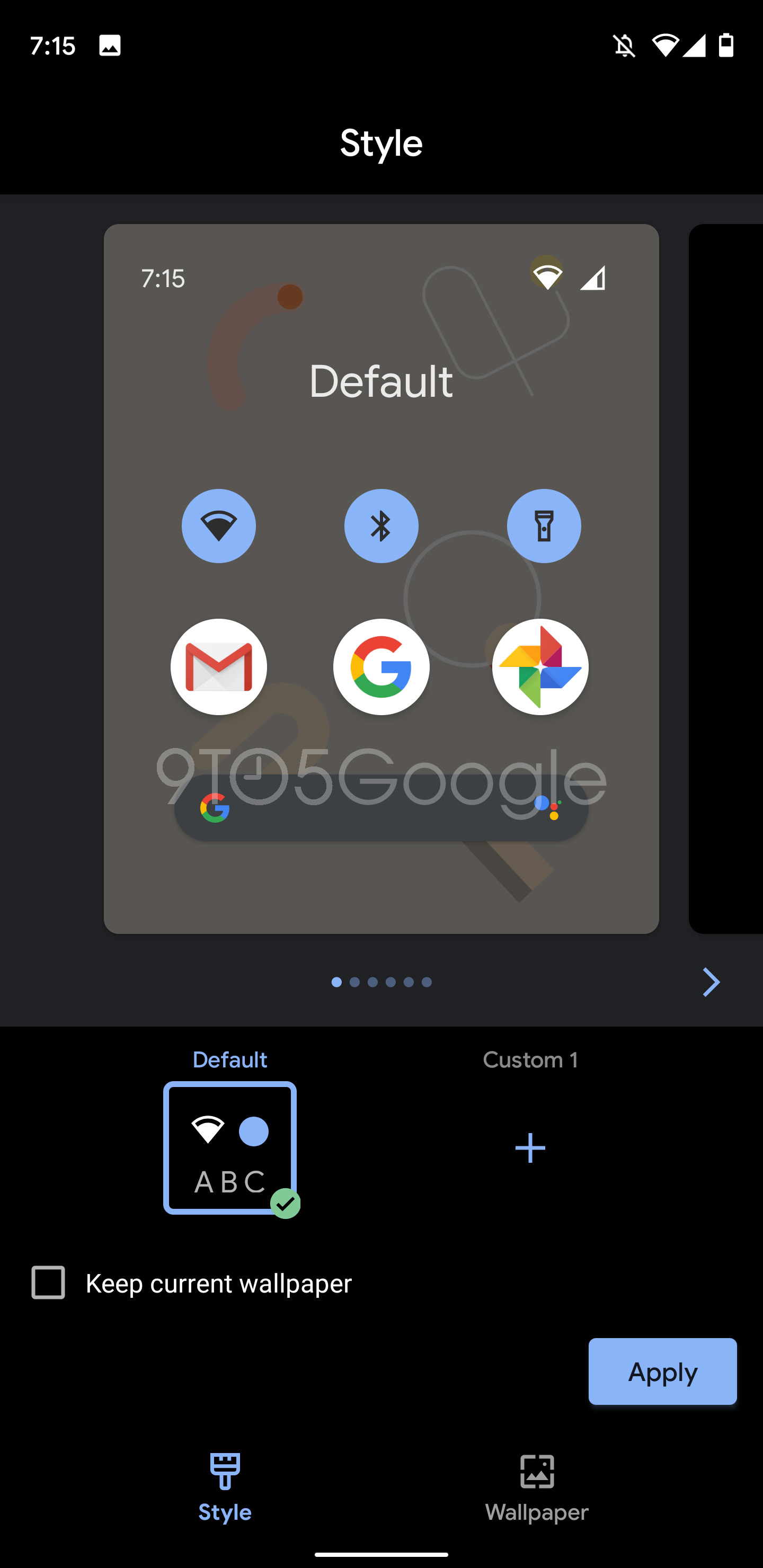Tap the next preview arrow

click(710, 982)
